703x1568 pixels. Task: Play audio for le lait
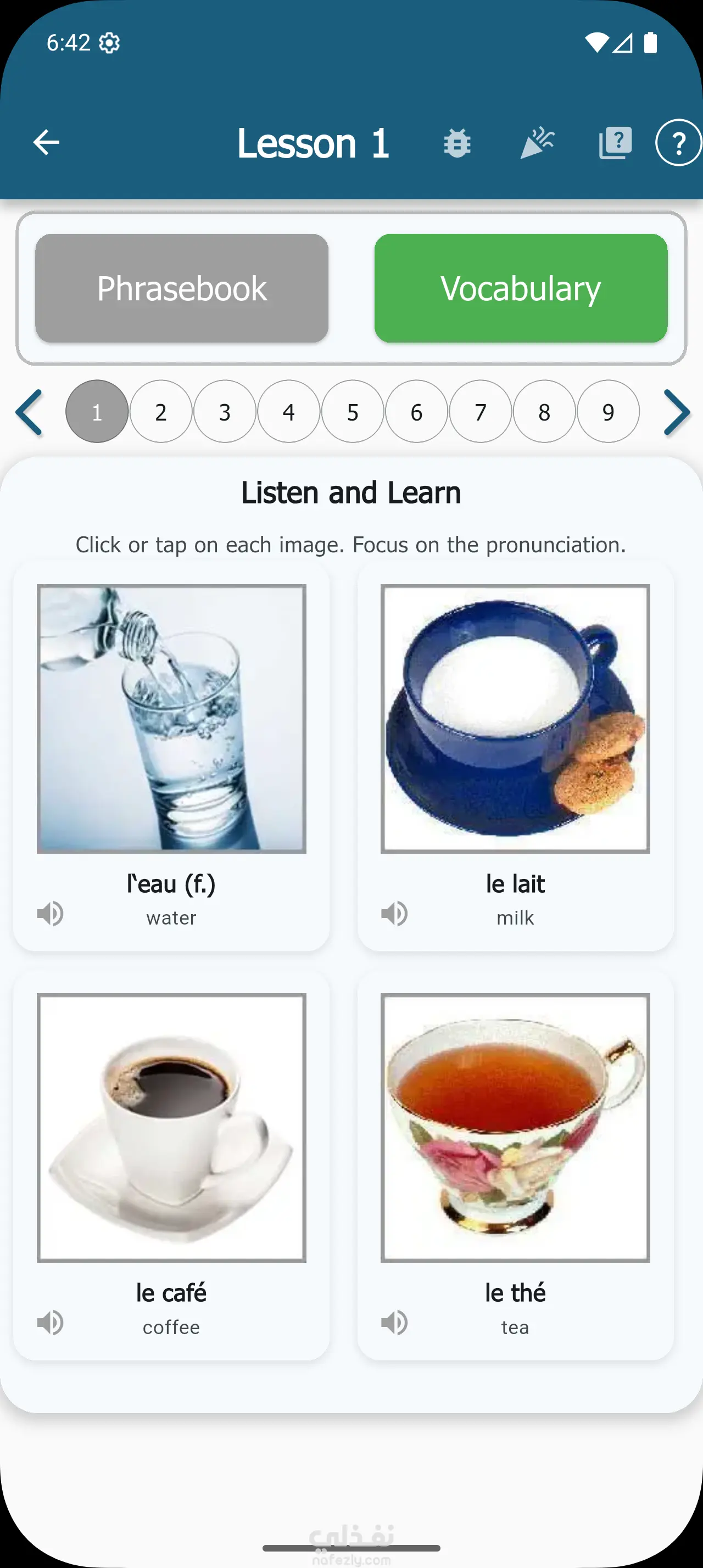[394, 914]
